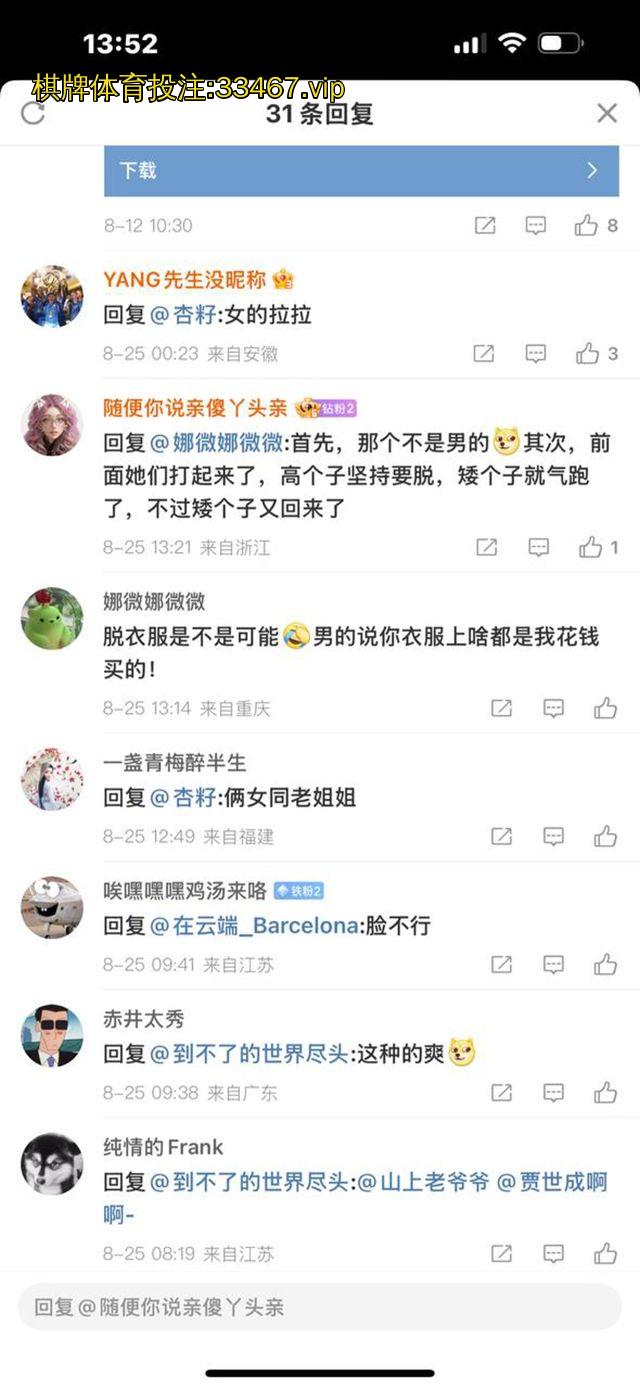
Task: Like 娜微娜微微's comment
Action: 605,708
